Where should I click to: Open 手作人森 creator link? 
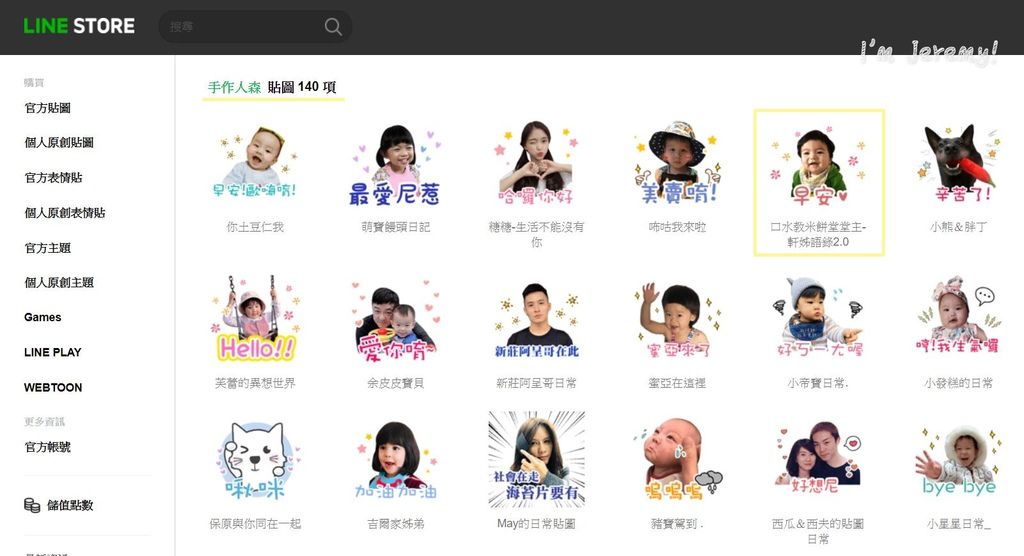pyautogui.click(x=234, y=88)
